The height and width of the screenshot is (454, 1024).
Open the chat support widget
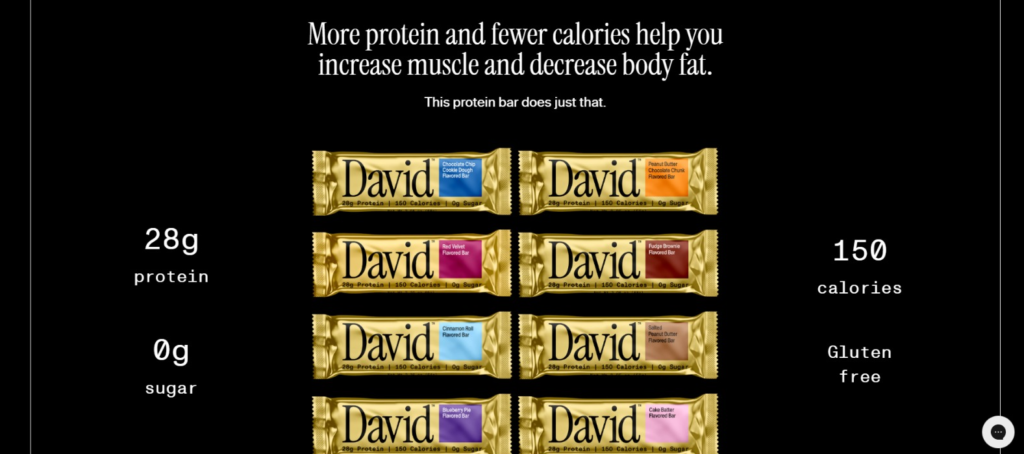997,431
